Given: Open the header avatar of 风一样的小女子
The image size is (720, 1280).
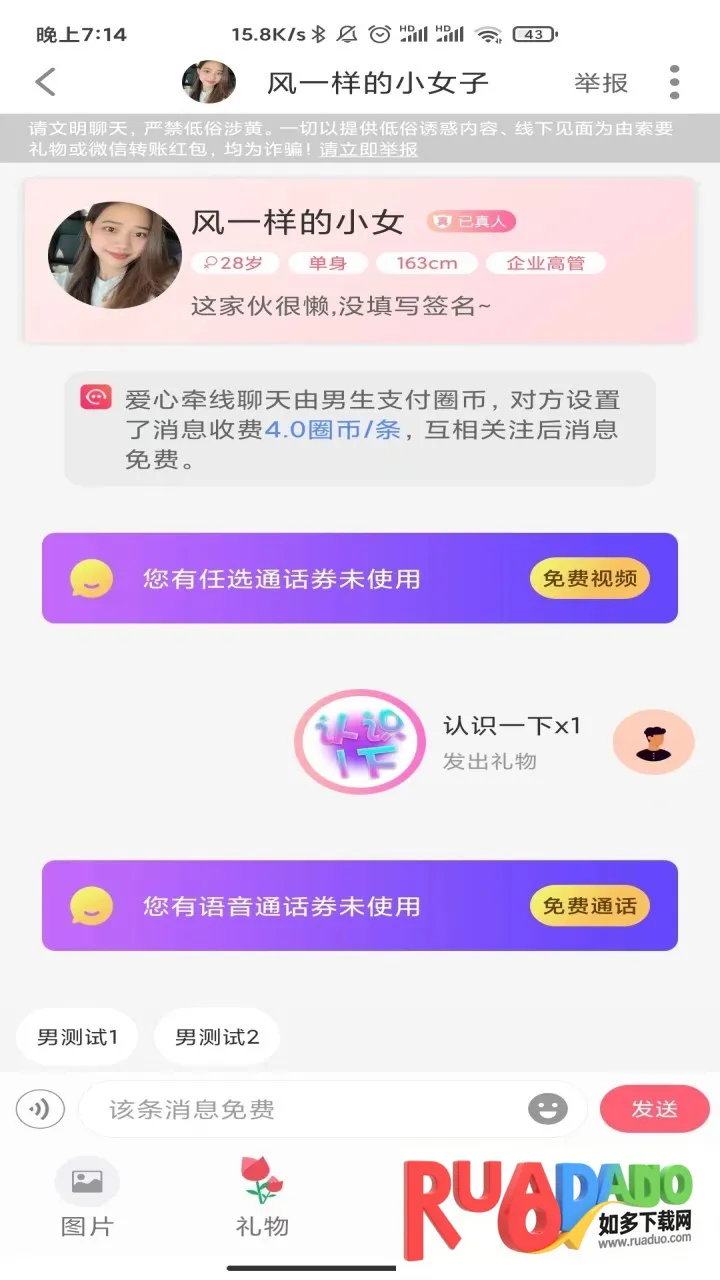Looking at the screenshot, I should [209, 82].
